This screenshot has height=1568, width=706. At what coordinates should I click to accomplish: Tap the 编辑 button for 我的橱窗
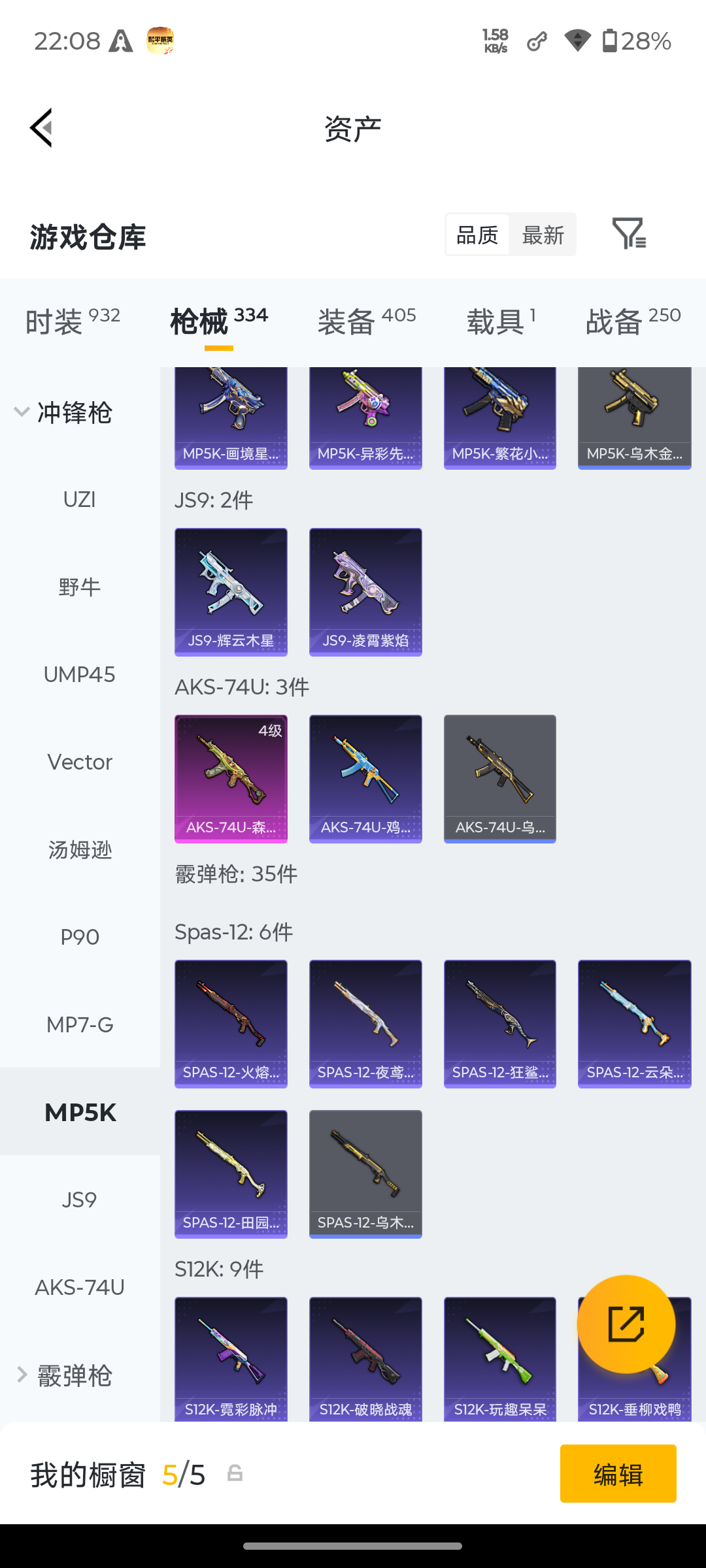tap(618, 1473)
